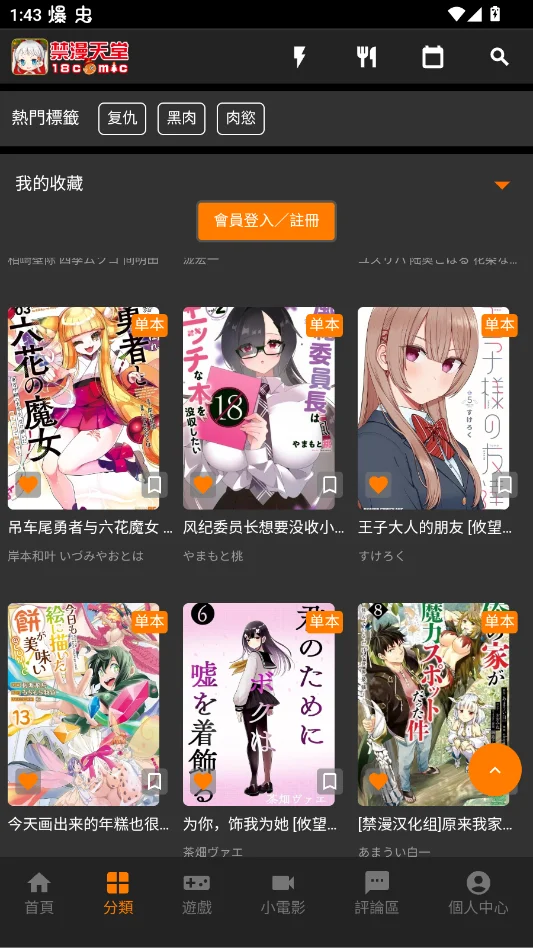Switch to the 首頁 tab

(39, 893)
